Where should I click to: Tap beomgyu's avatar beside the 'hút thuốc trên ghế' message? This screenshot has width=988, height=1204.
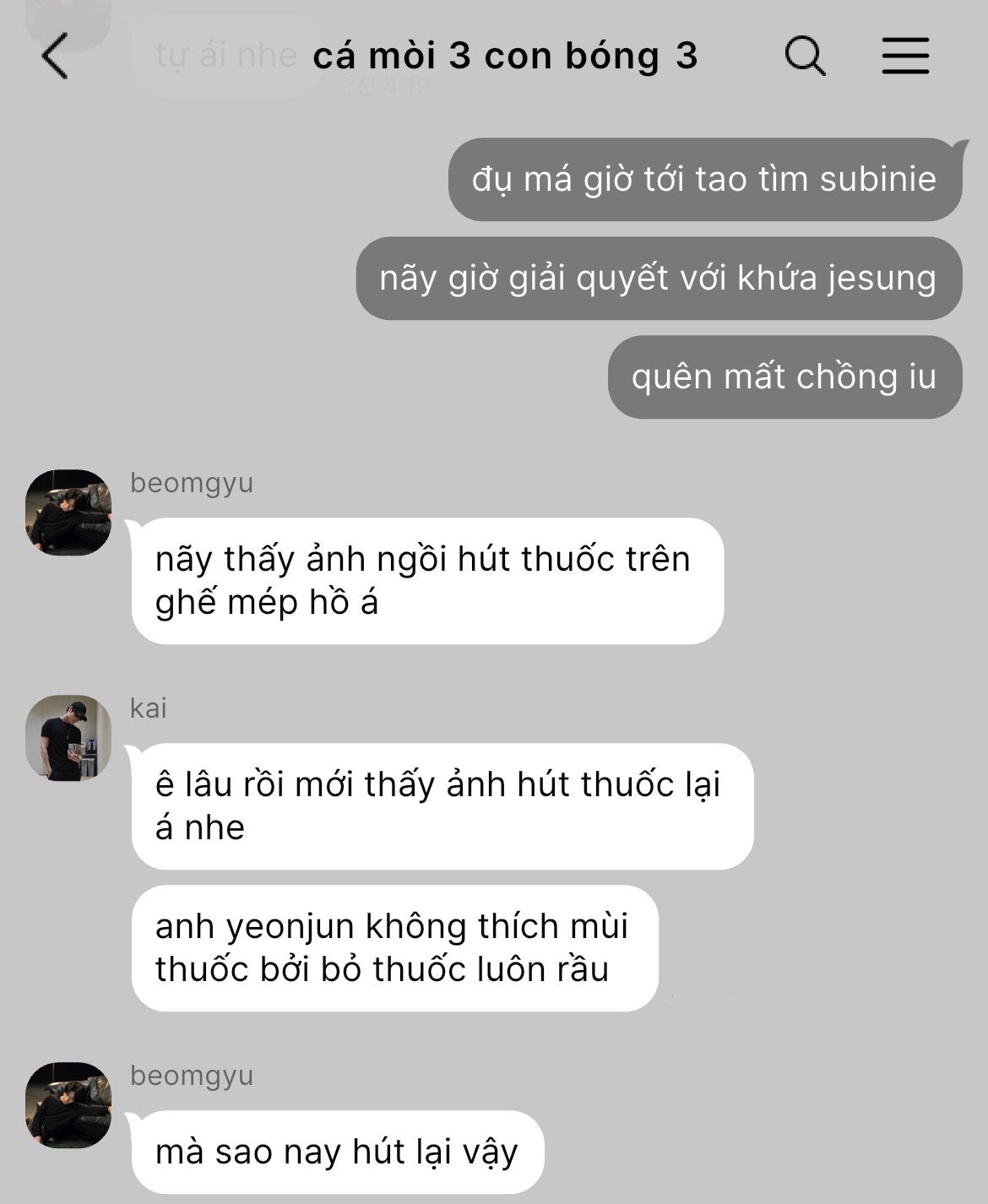tap(68, 513)
